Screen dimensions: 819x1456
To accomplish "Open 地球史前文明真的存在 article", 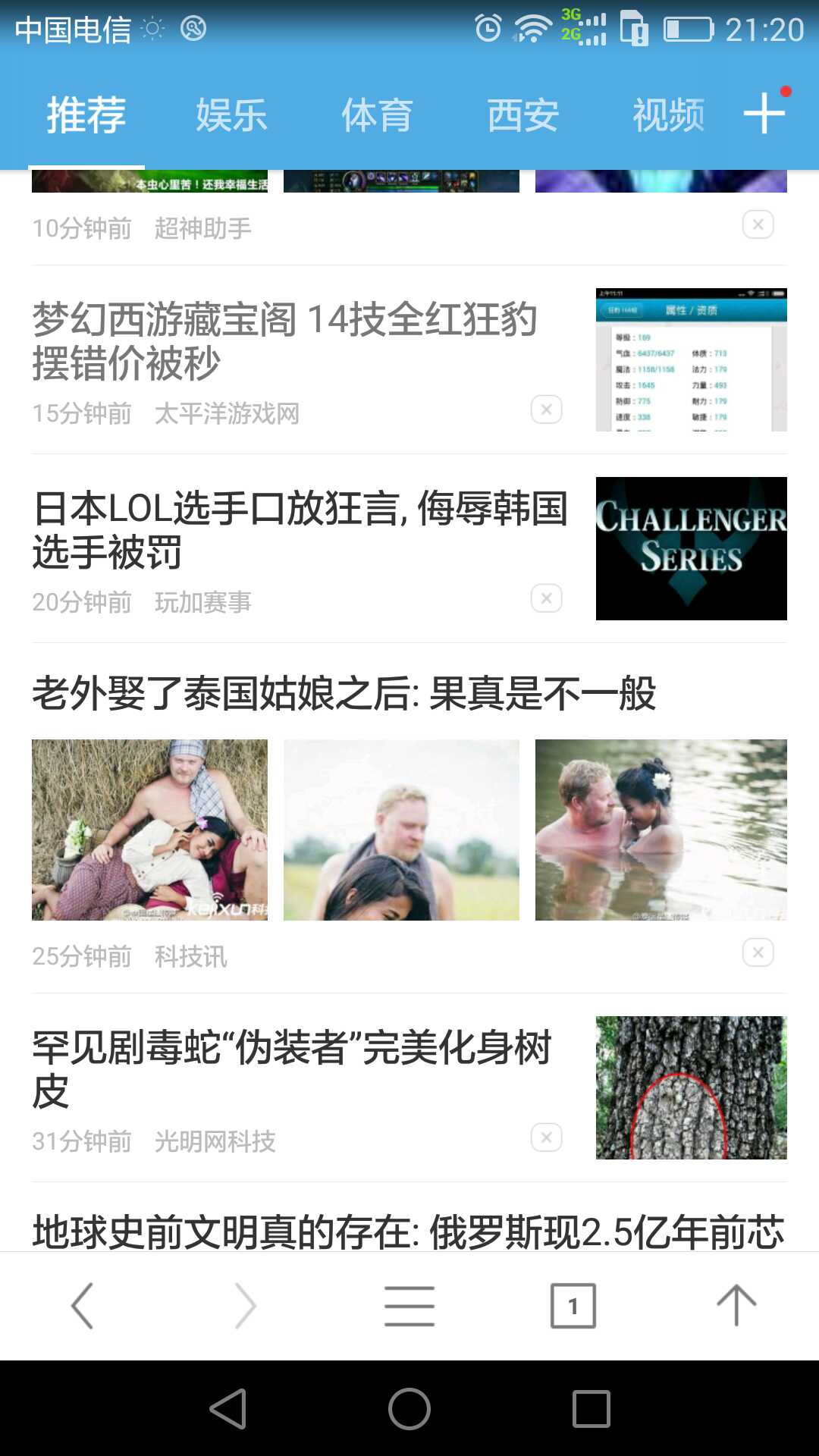I will [408, 1230].
